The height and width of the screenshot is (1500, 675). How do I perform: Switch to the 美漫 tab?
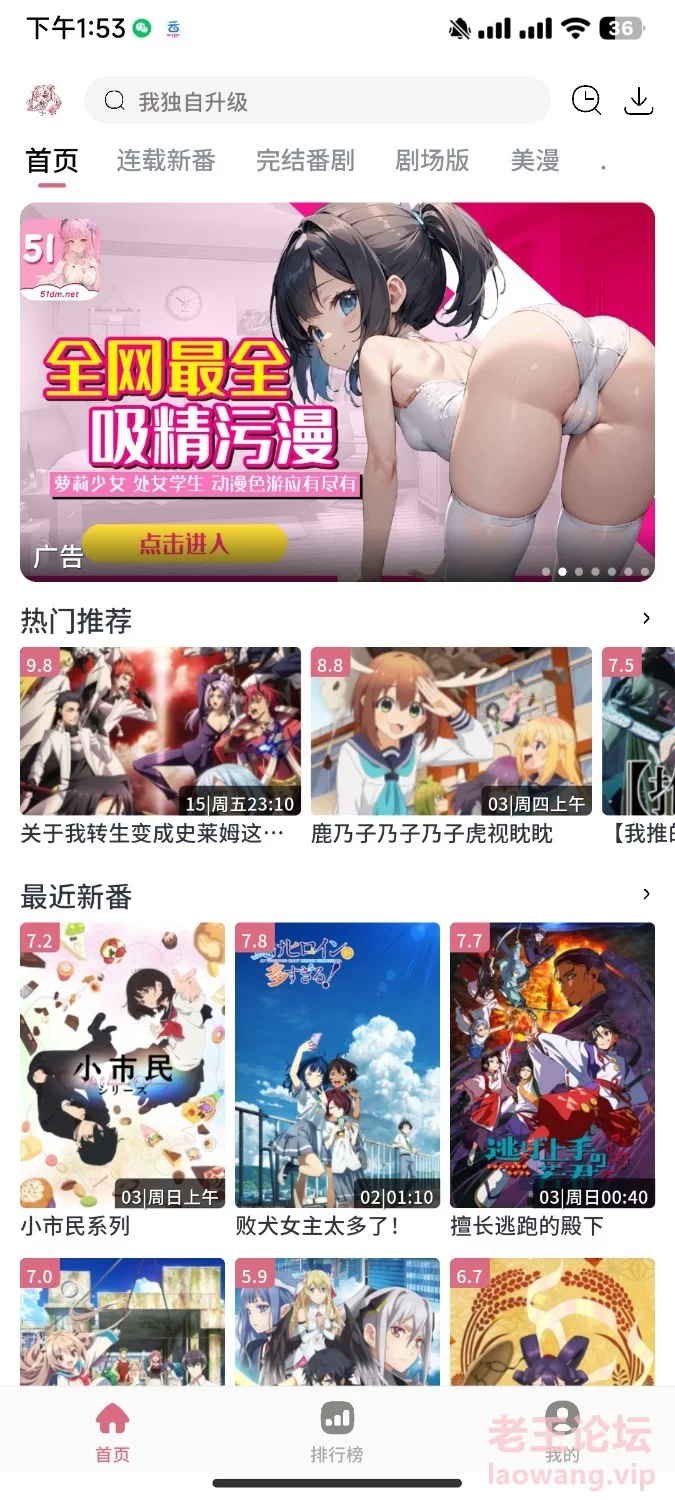point(535,161)
